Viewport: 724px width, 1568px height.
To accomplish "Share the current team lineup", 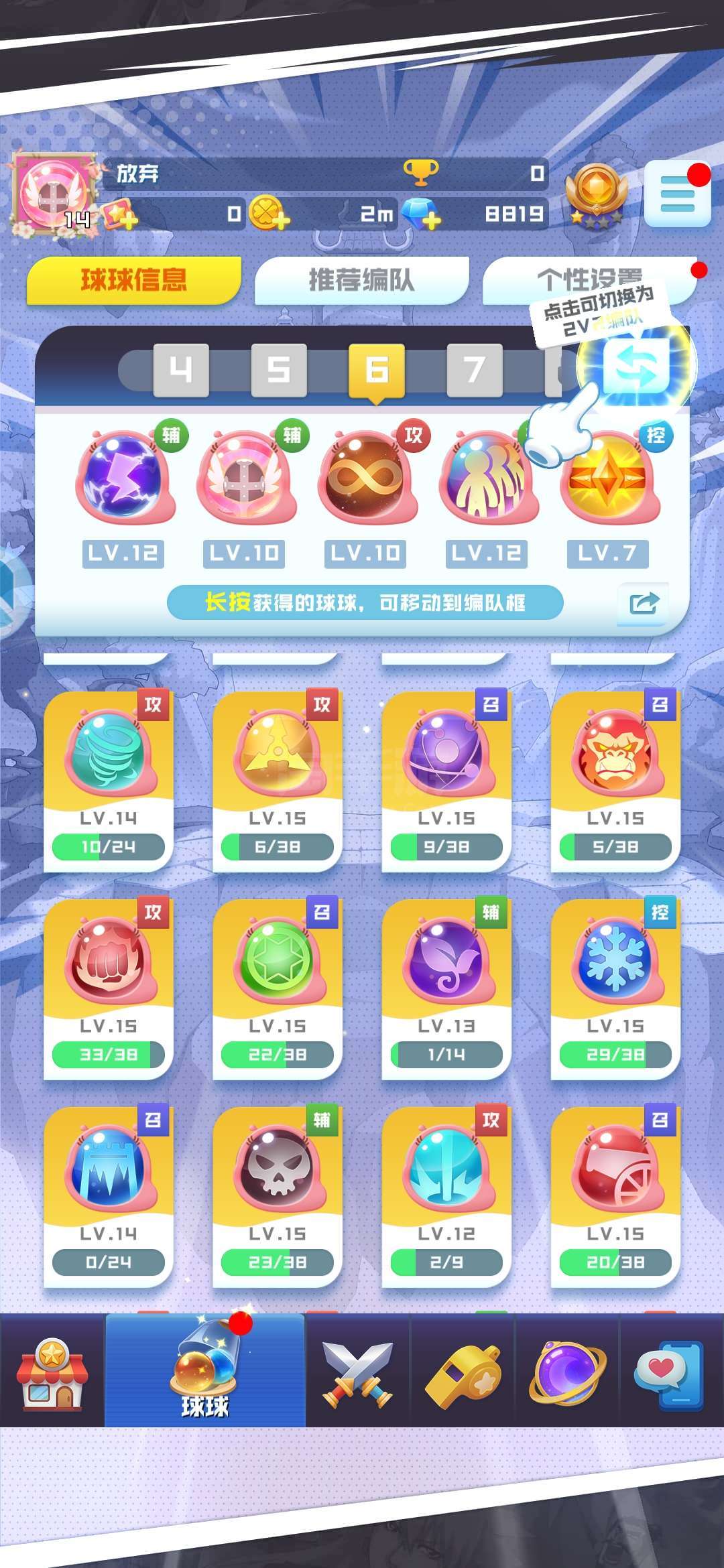I will (x=642, y=604).
